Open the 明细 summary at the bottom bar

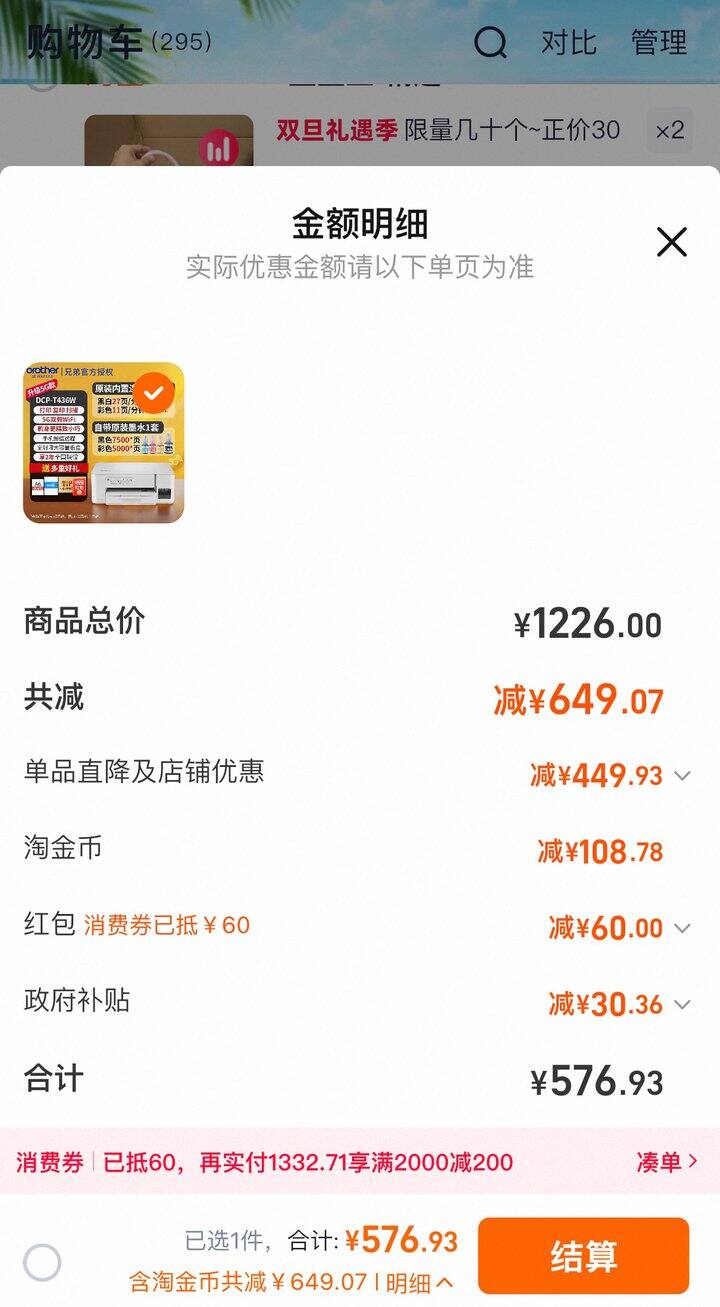point(404,1281)
